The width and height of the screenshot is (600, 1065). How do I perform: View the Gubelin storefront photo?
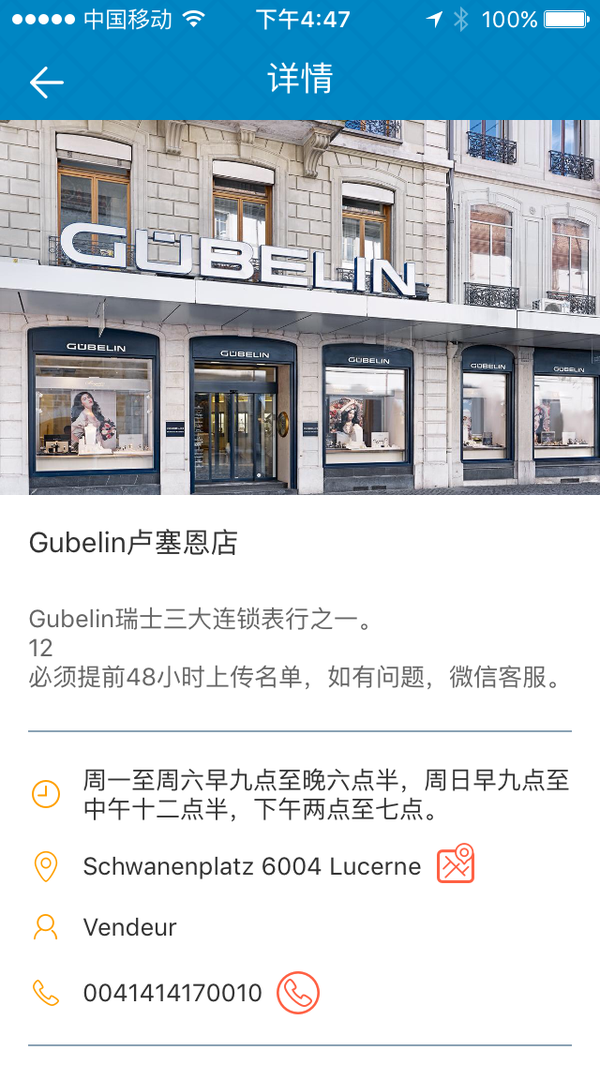tap(300, 307)
